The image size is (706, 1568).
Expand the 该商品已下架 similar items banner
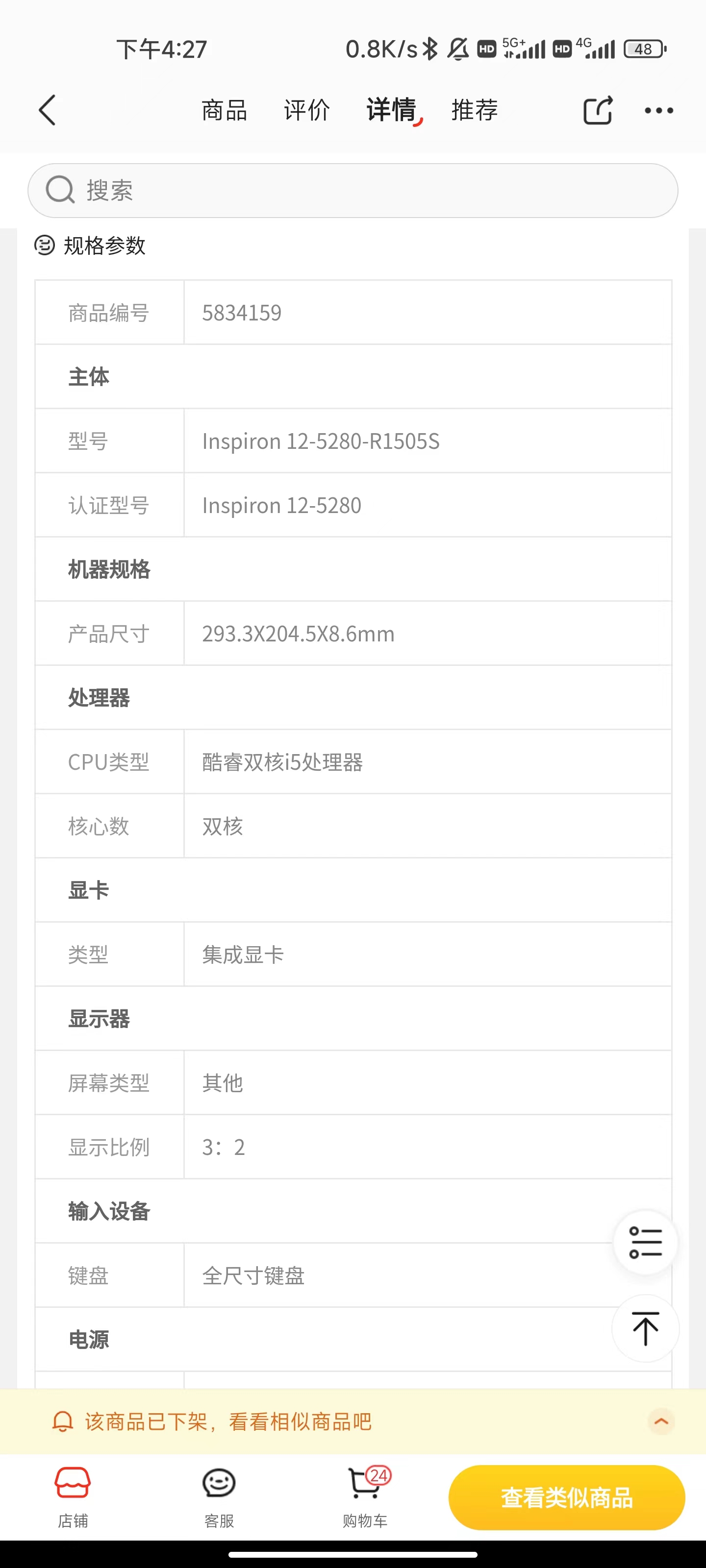[661, 1421]
